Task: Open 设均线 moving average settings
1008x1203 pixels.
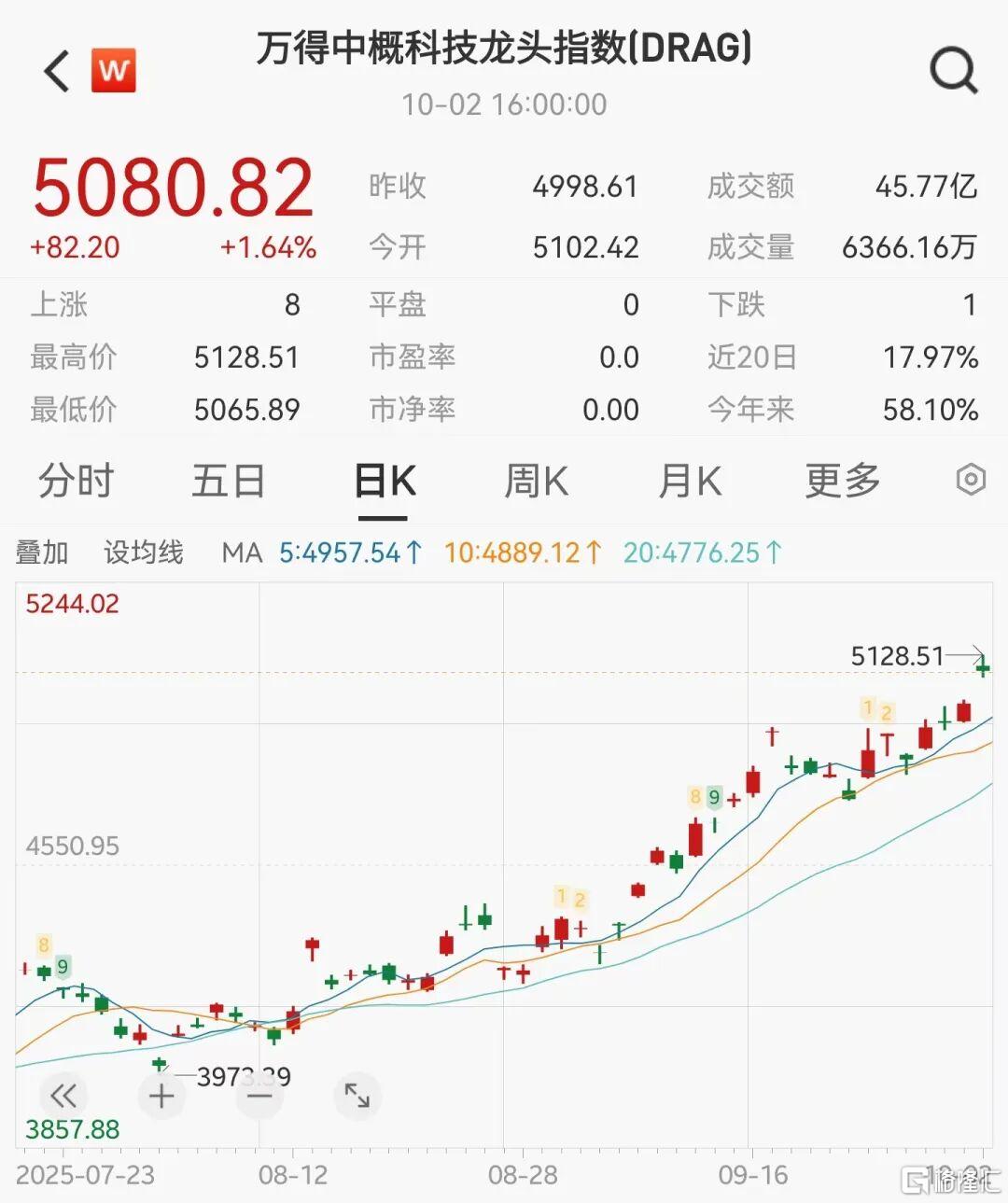Action: point(144,553)
